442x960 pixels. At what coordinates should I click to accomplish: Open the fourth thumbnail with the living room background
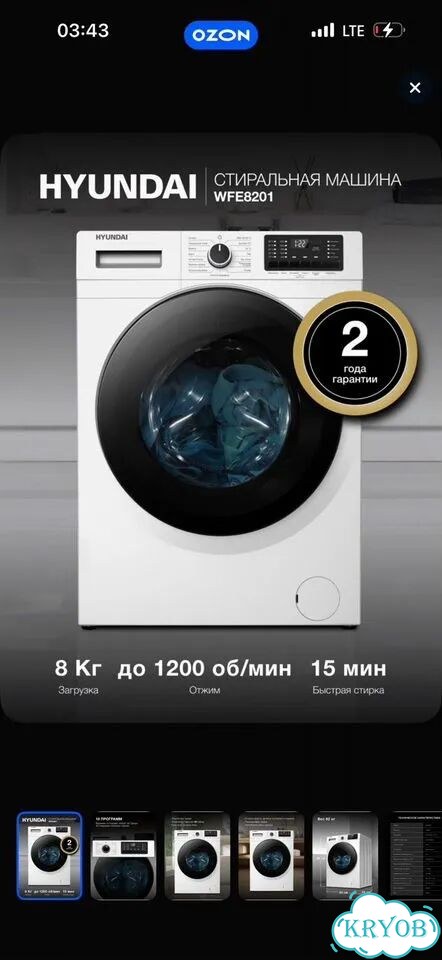tap(271, 855)
